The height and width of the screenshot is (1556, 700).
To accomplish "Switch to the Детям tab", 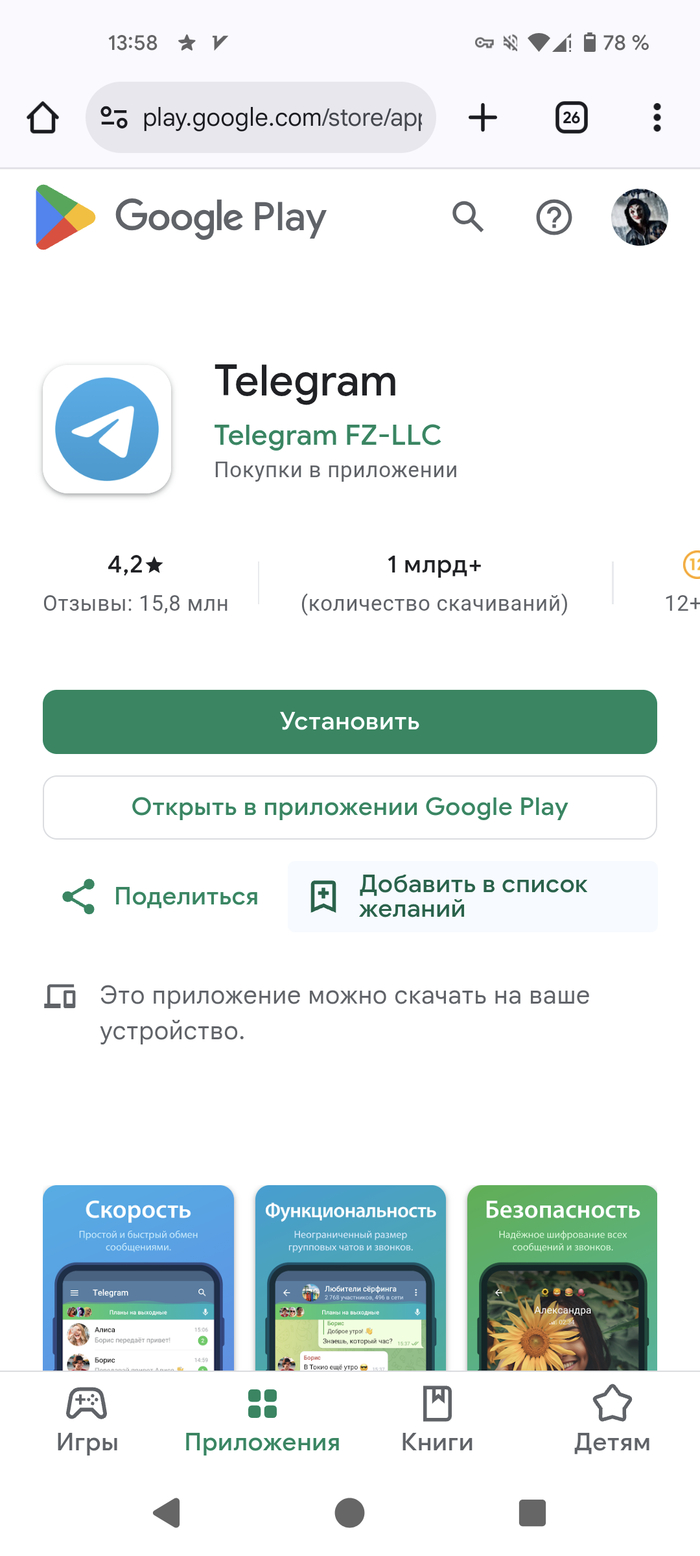I will pyautogui.click(x=612, y=1420).
